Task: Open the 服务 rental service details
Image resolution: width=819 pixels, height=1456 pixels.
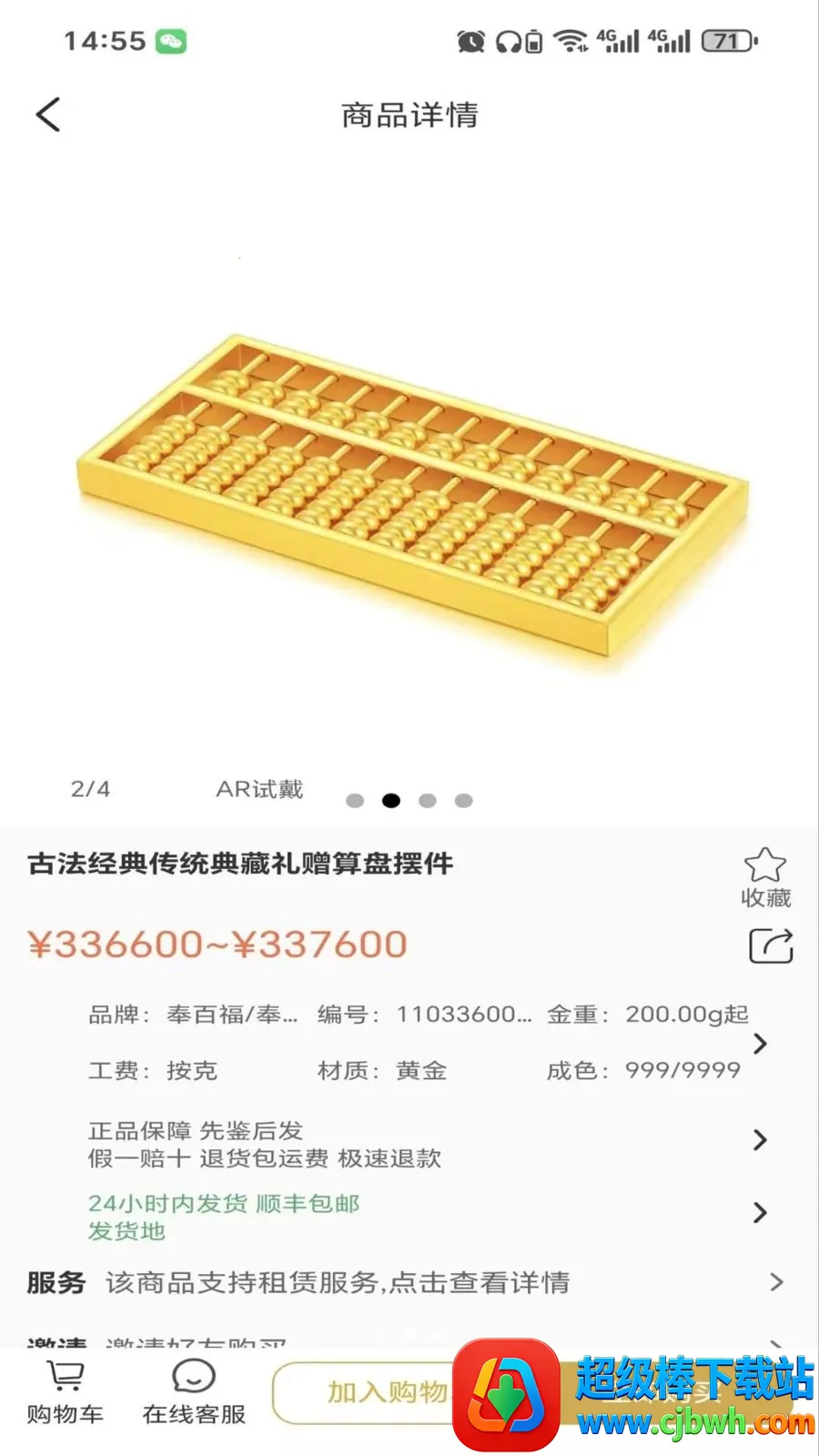Action: coord(406,1282)
